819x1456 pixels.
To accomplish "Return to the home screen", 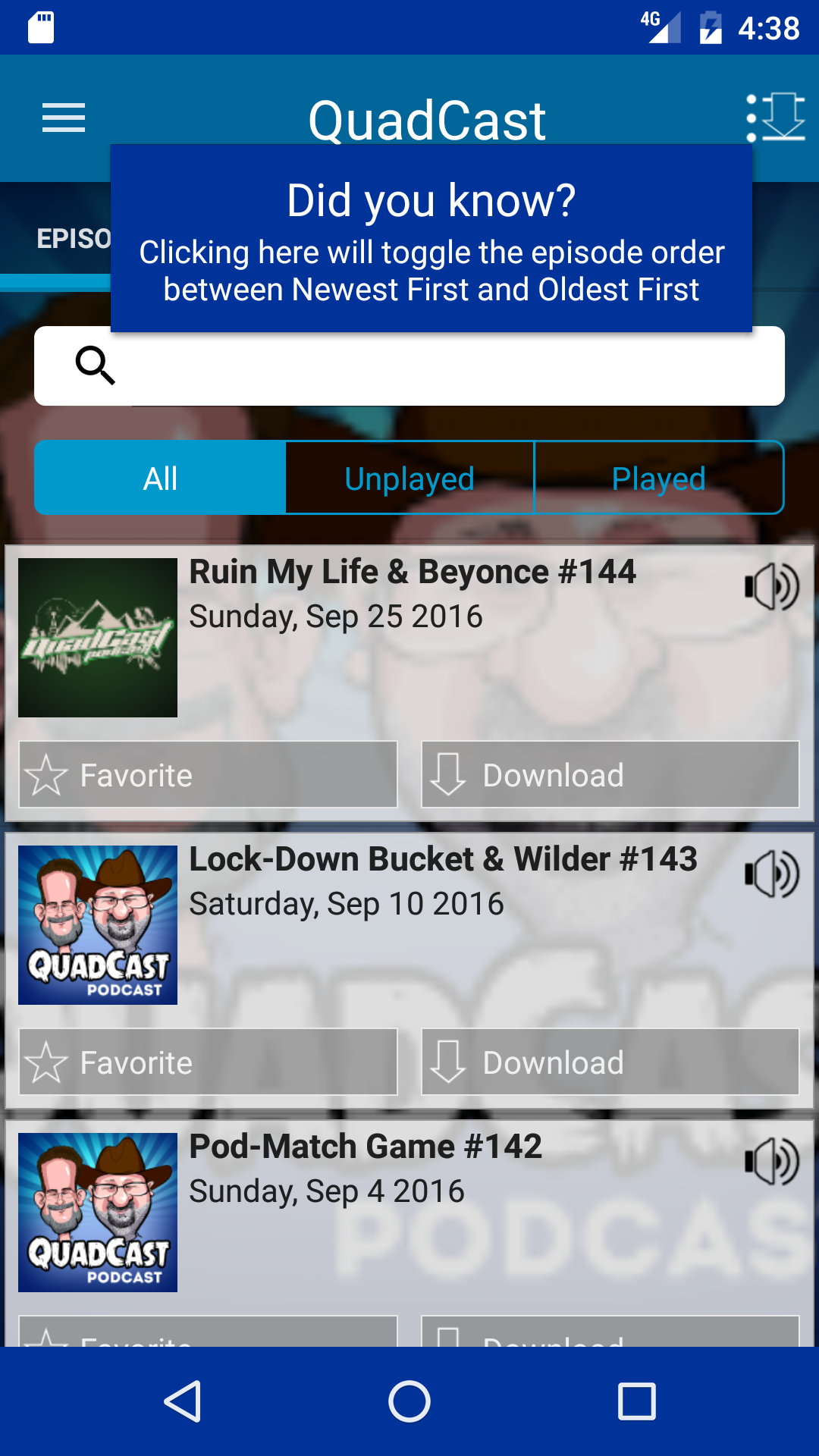I will 409,1401.
